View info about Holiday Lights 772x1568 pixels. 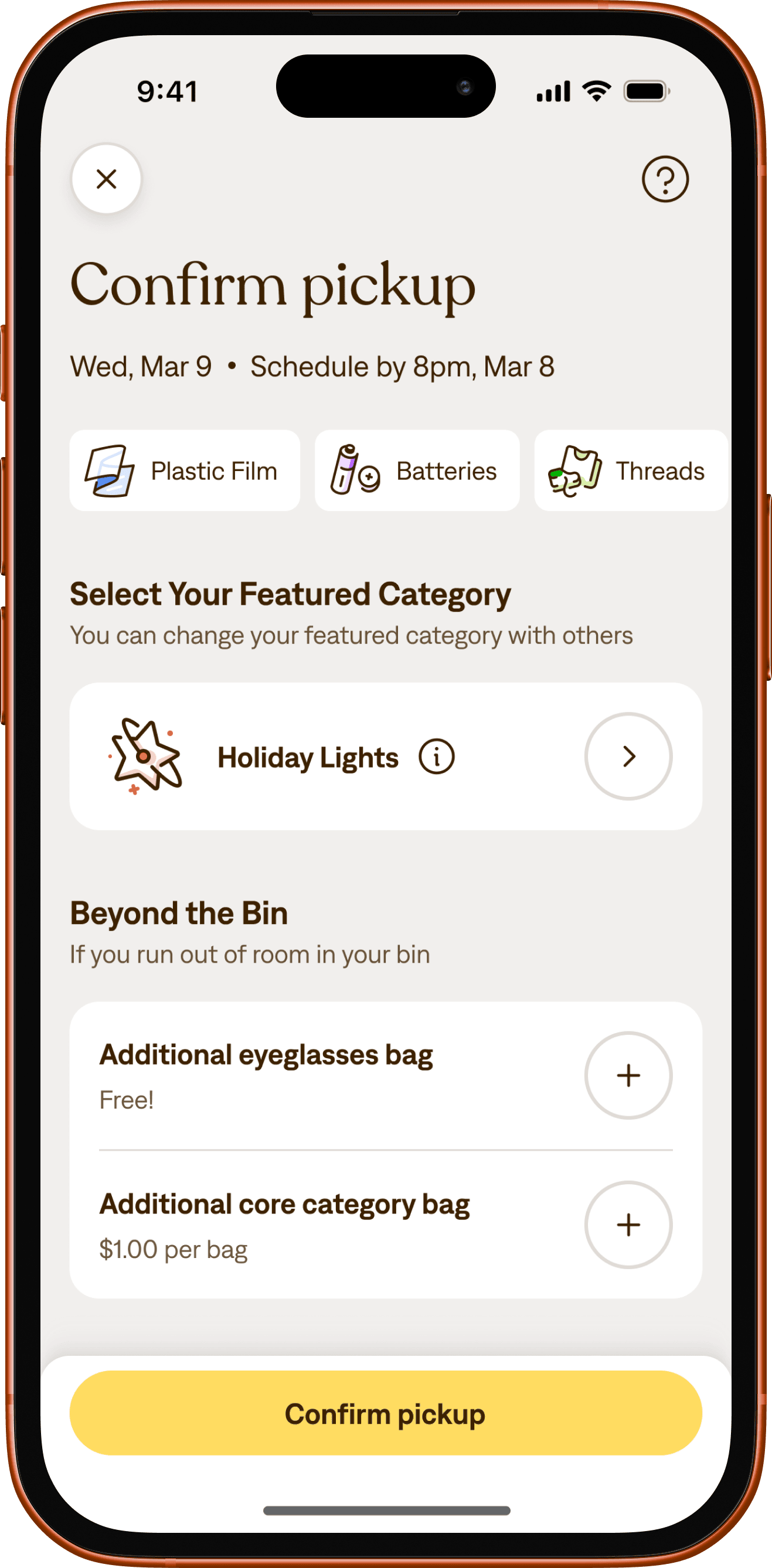(437, 756)
